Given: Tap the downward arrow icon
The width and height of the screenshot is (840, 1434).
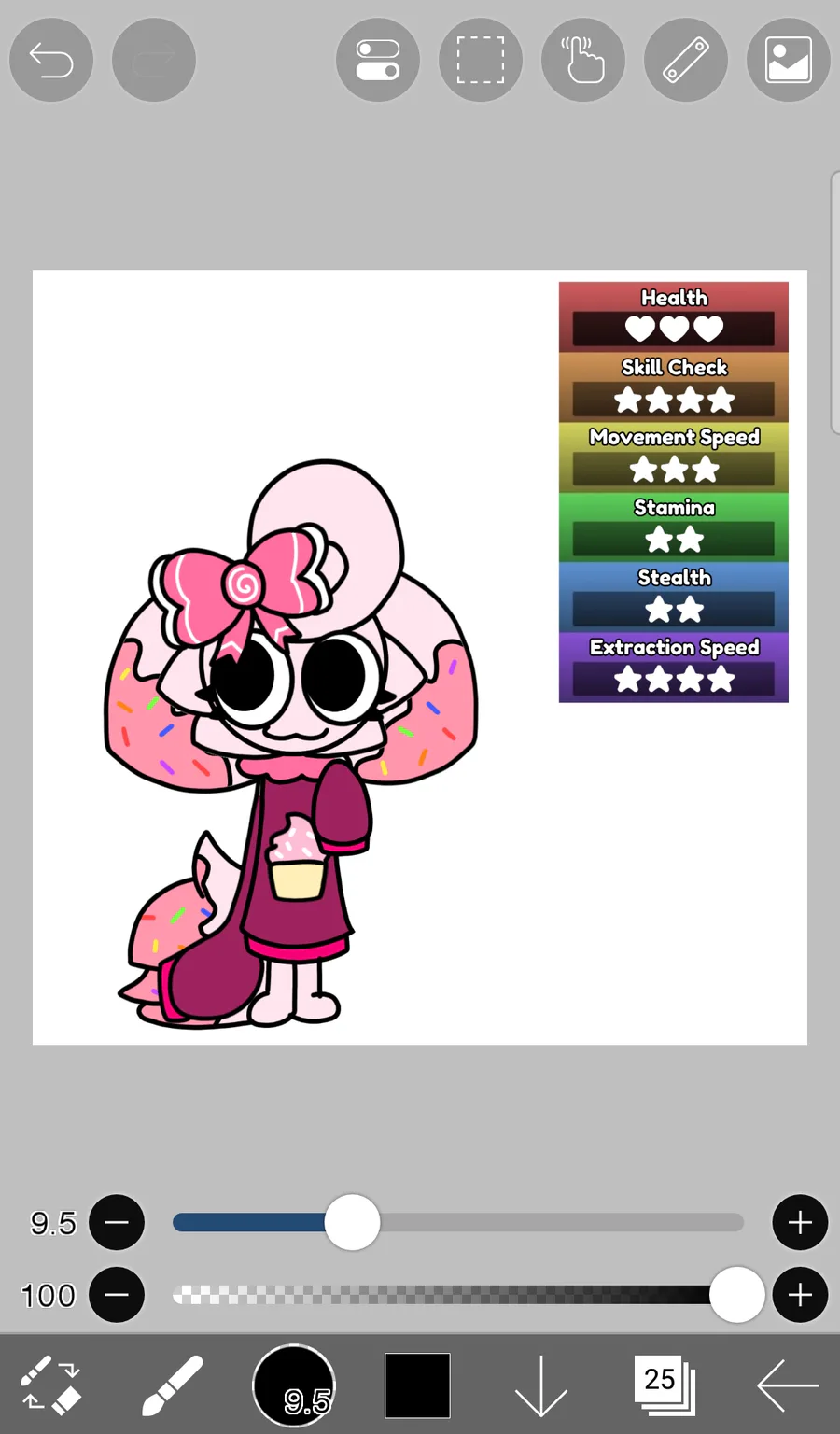Looking at the screenshot, I should click(x=541, y=1385).
